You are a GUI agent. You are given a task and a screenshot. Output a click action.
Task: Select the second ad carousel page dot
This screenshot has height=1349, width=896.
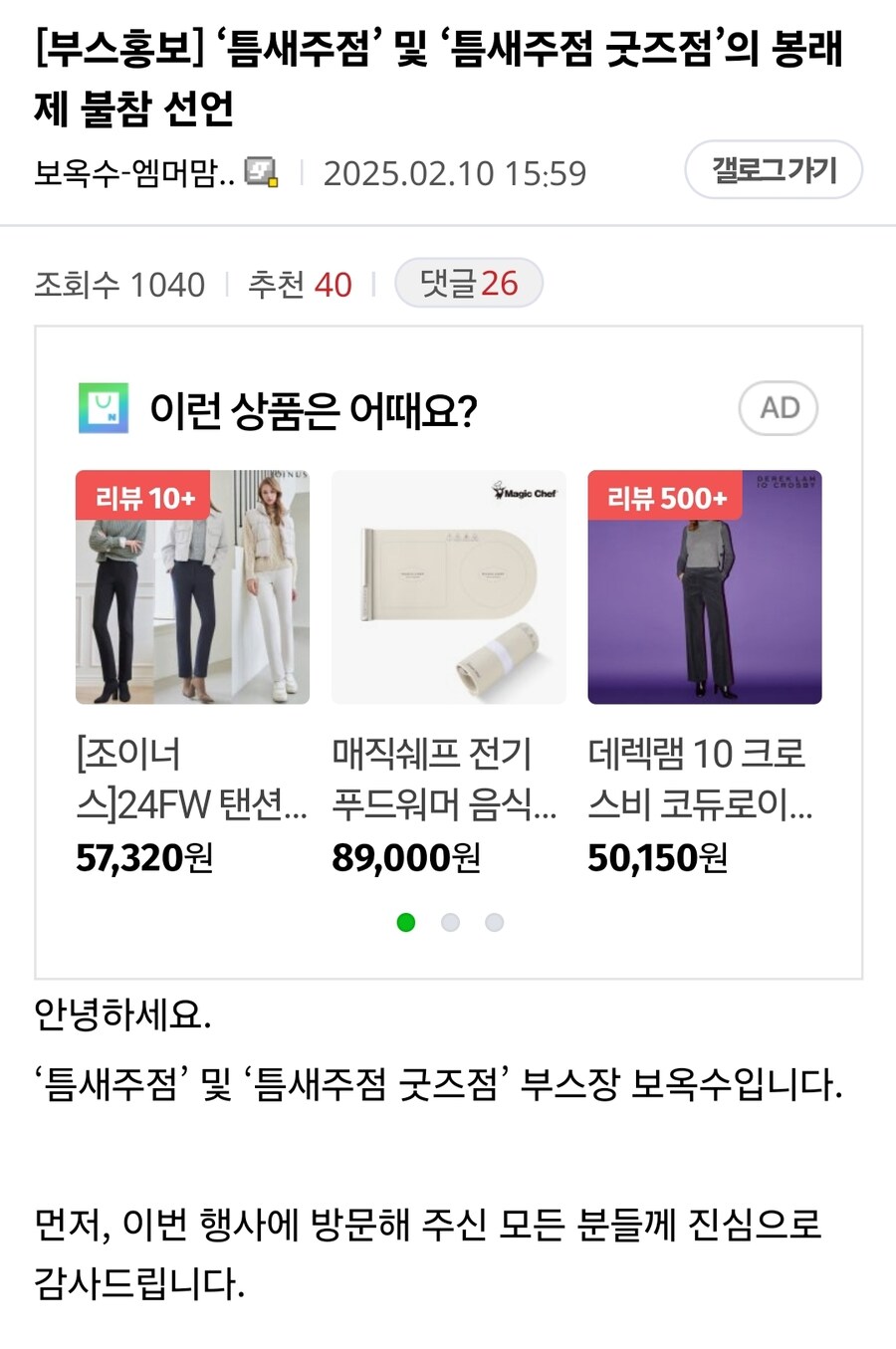coord(450,923)
